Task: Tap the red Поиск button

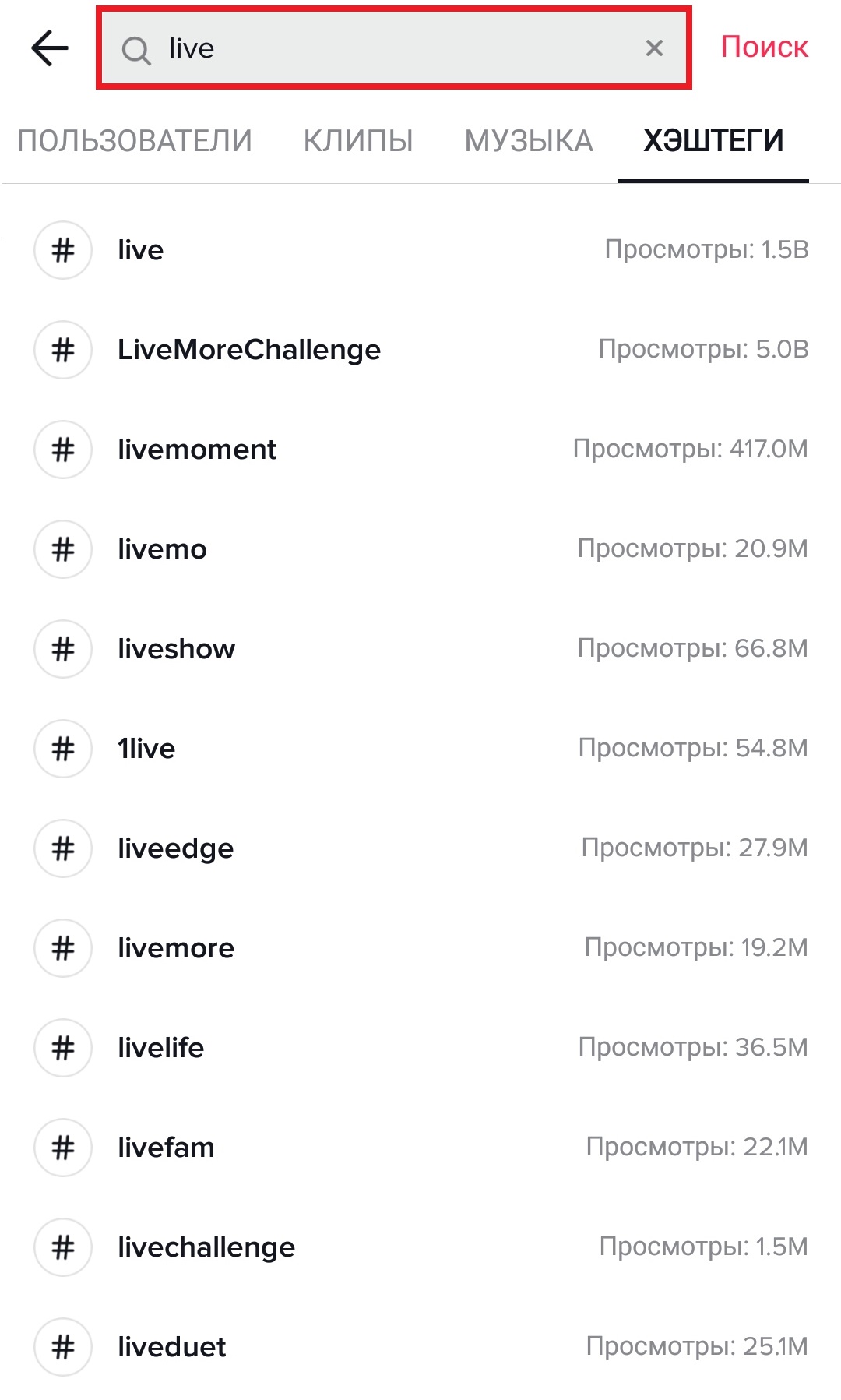Action: (x=764, y=48)
